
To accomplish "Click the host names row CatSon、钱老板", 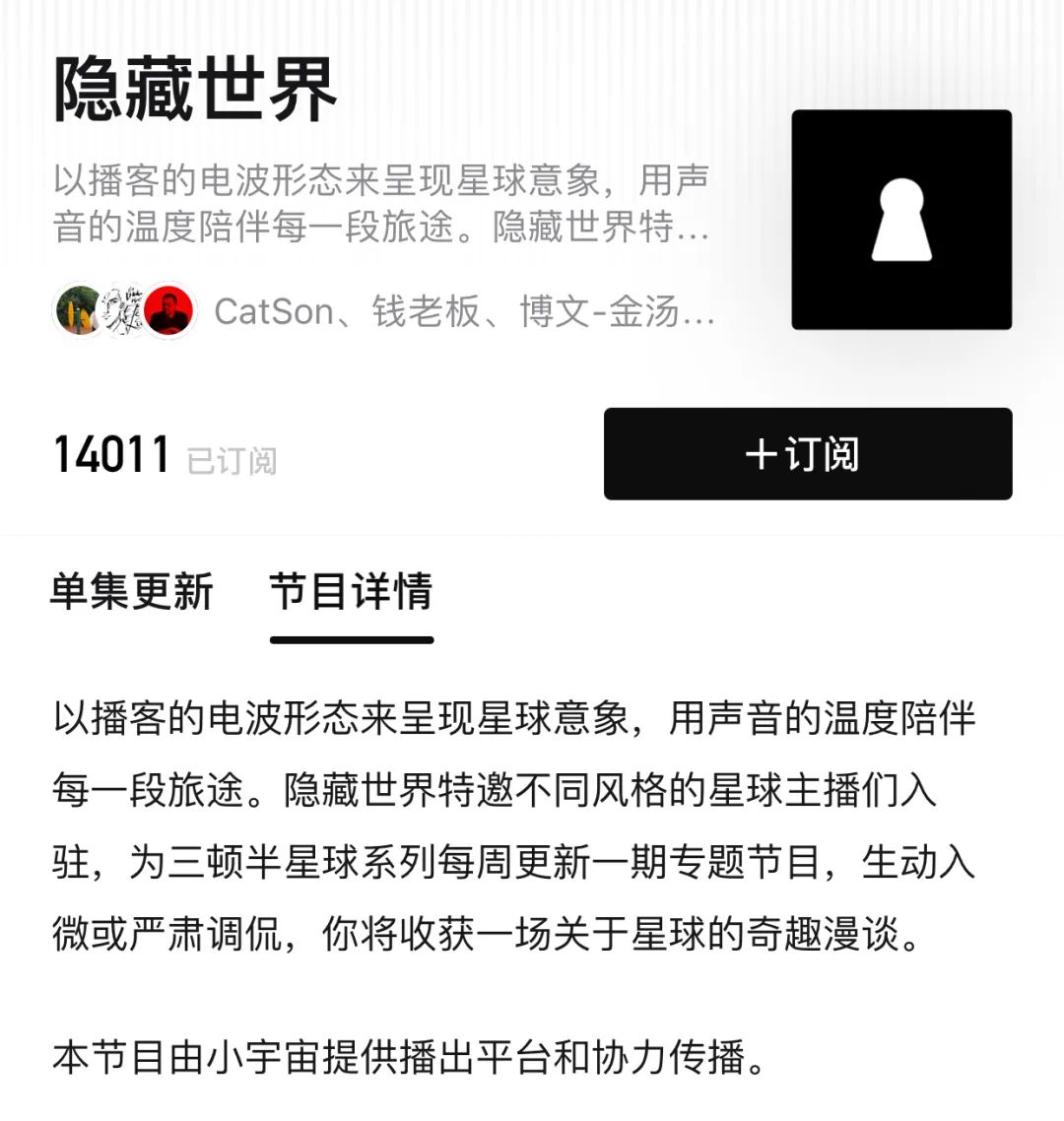I will coord(394,313).
